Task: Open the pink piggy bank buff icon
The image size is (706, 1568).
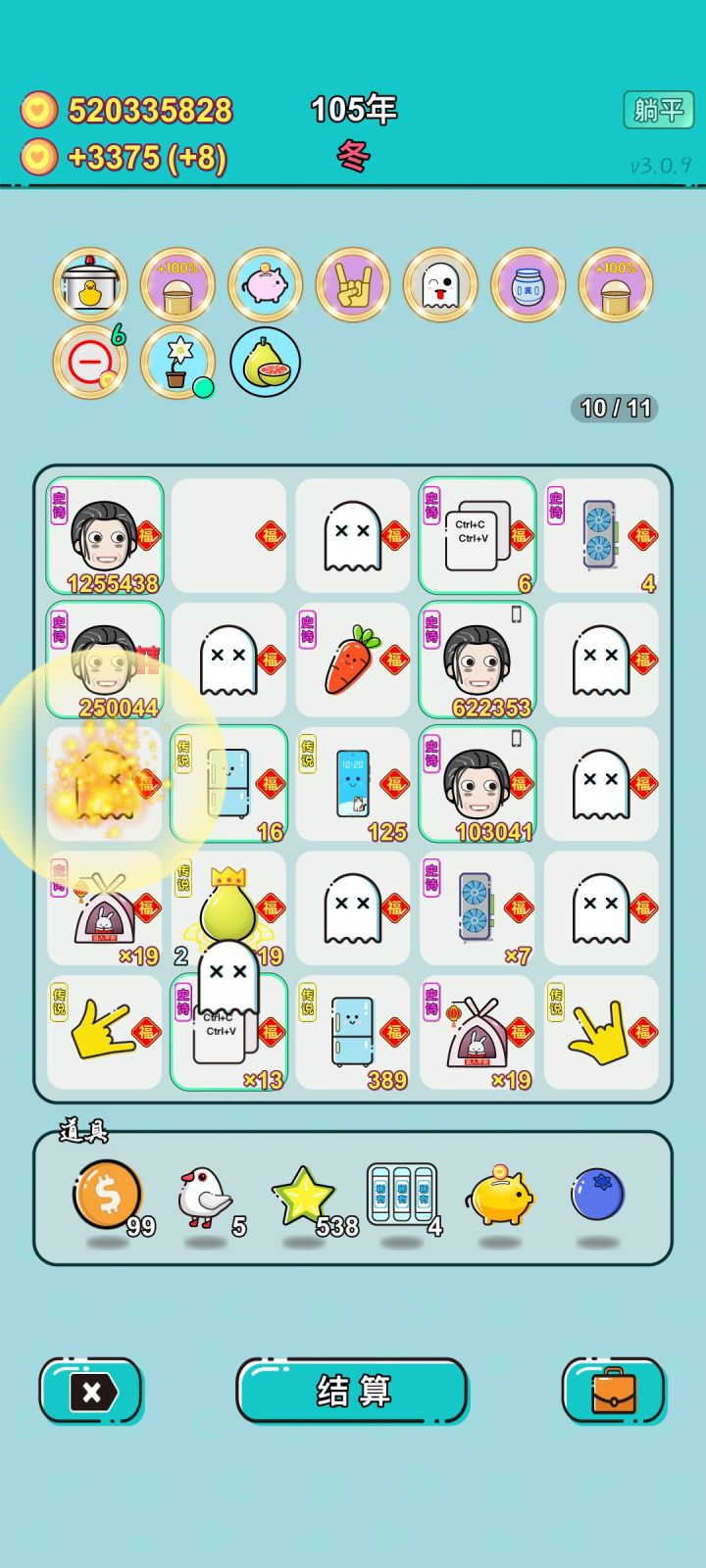Action: [265, 284]
